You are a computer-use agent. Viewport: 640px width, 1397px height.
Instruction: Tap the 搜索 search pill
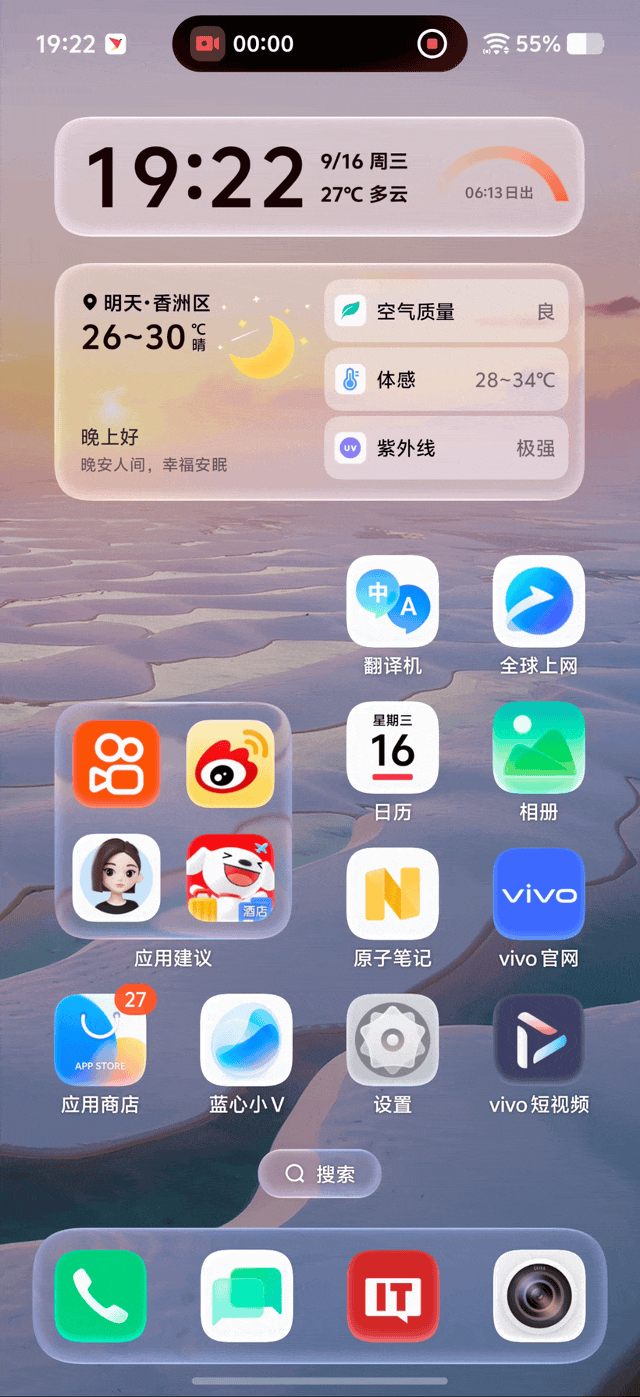(320, 1174)
